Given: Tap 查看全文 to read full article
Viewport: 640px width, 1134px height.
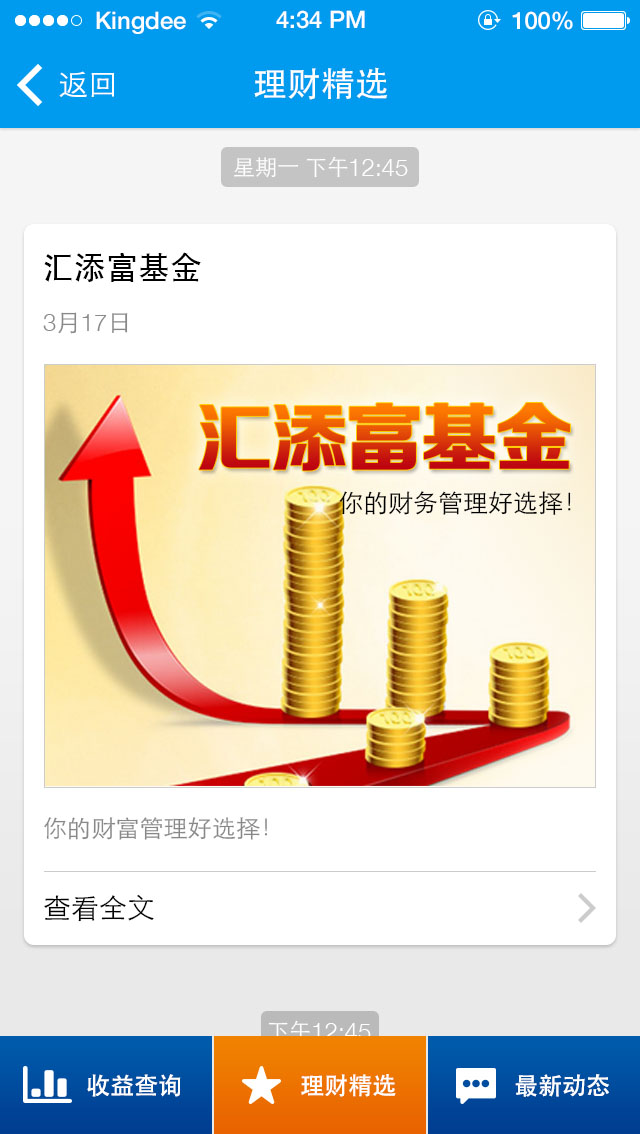Looking at the screenshot, I should (x=319, y=908).
